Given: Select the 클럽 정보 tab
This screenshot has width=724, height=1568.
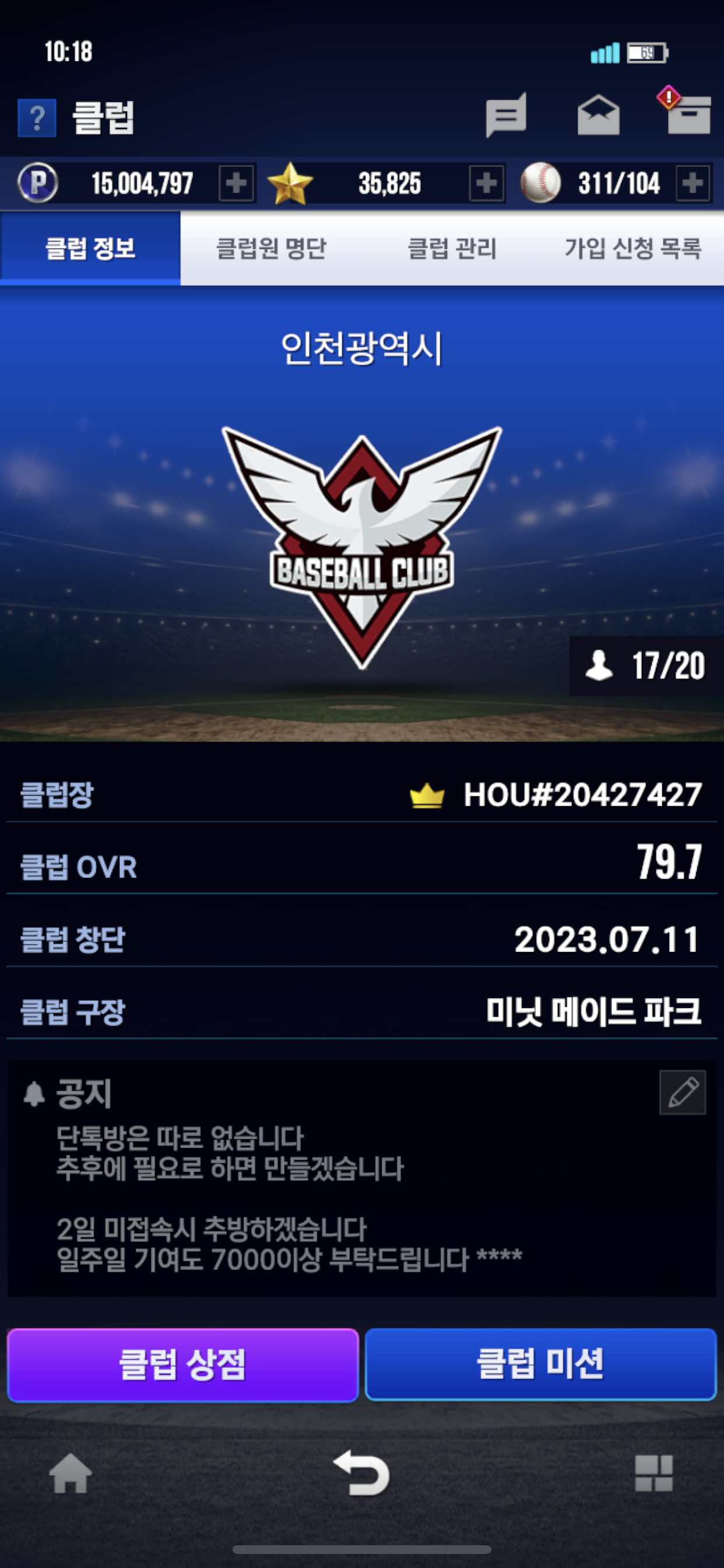Looking at the screenshot, I should tap(90, 249).
